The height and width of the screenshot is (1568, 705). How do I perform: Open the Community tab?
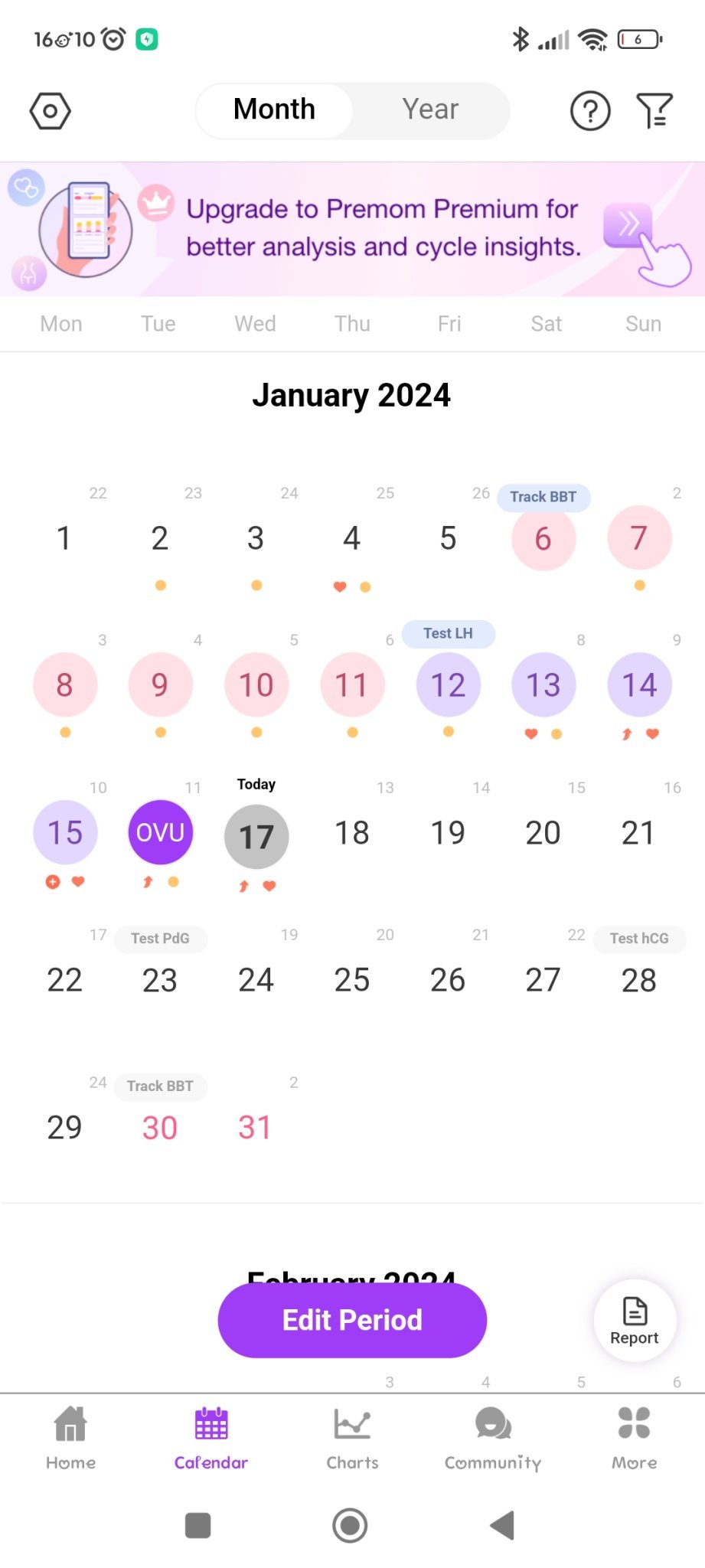(493, 1438)
